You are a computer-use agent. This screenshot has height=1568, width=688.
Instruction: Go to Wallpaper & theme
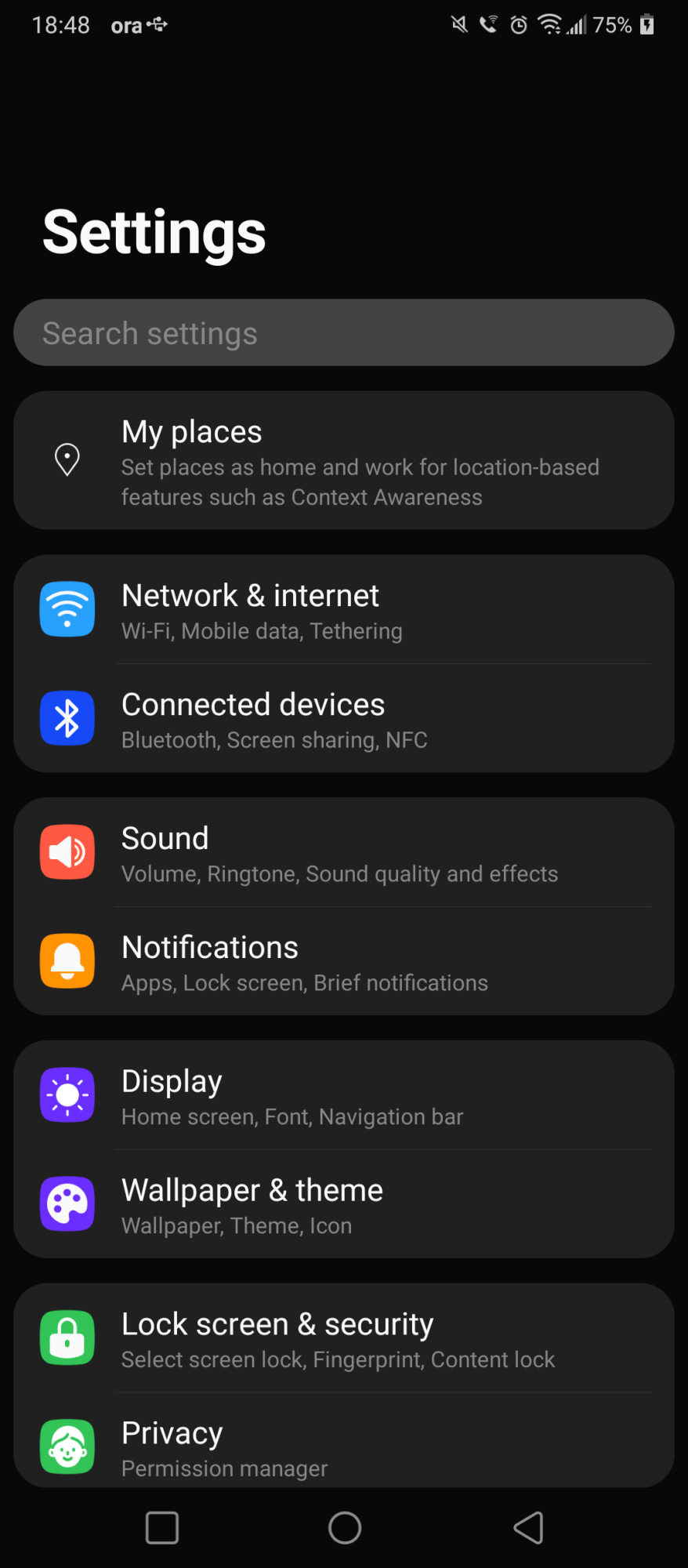(343, 1206)
